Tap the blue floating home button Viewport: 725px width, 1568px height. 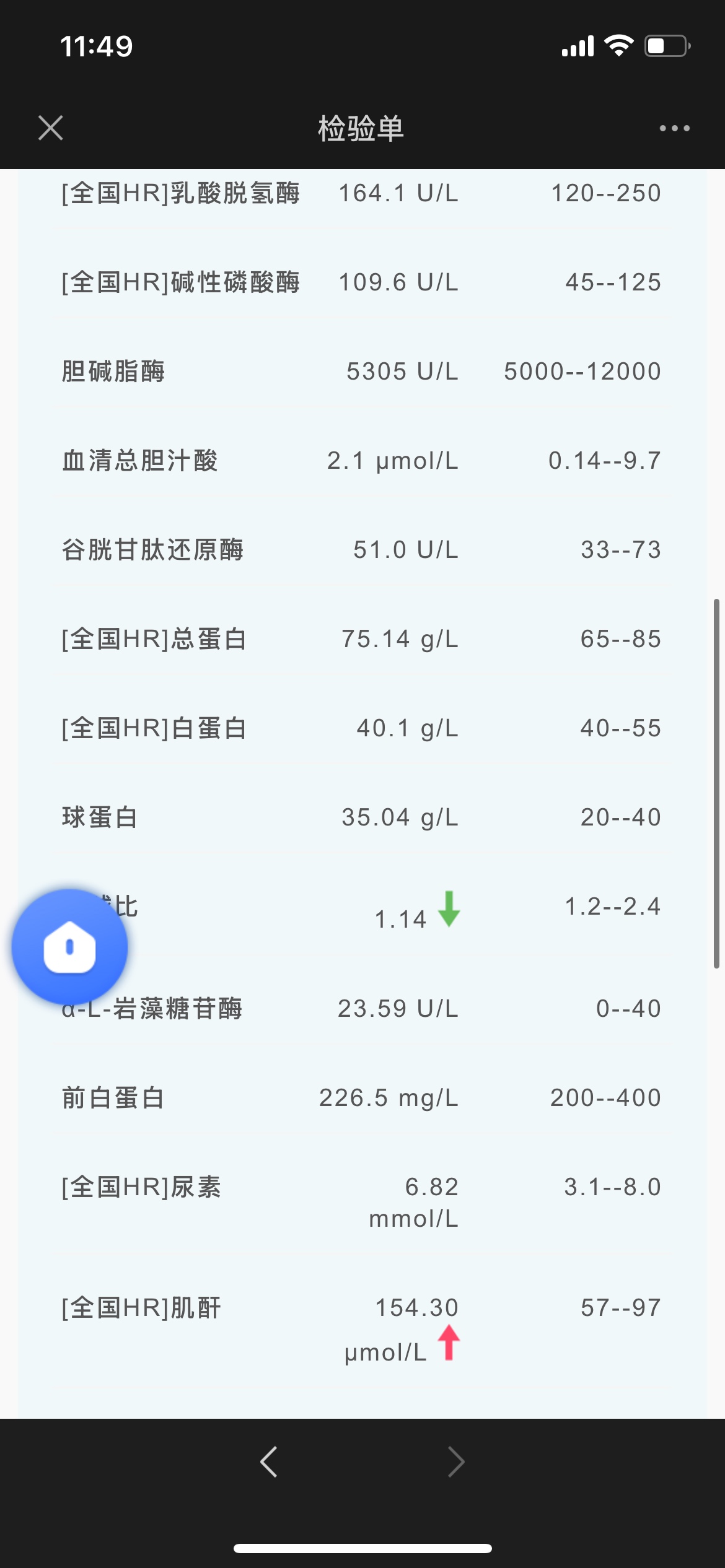69,947
